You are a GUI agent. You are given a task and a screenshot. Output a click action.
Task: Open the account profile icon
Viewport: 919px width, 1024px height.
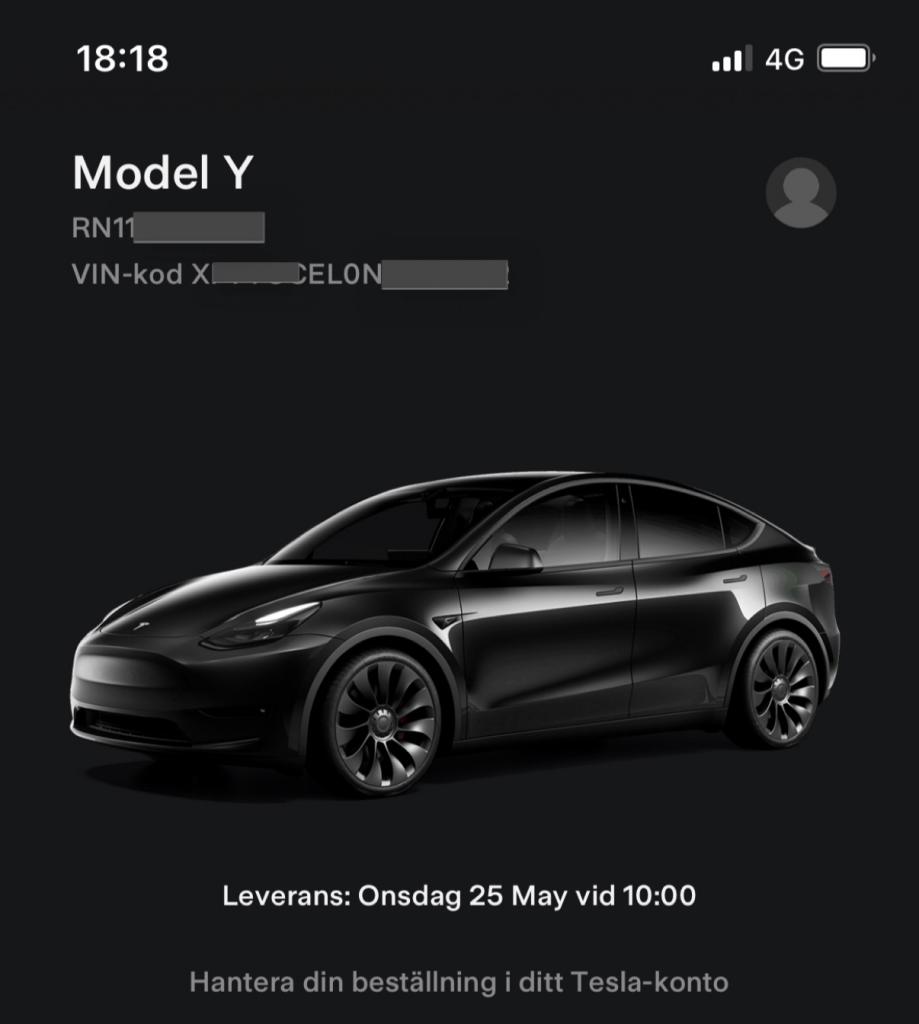800,193
